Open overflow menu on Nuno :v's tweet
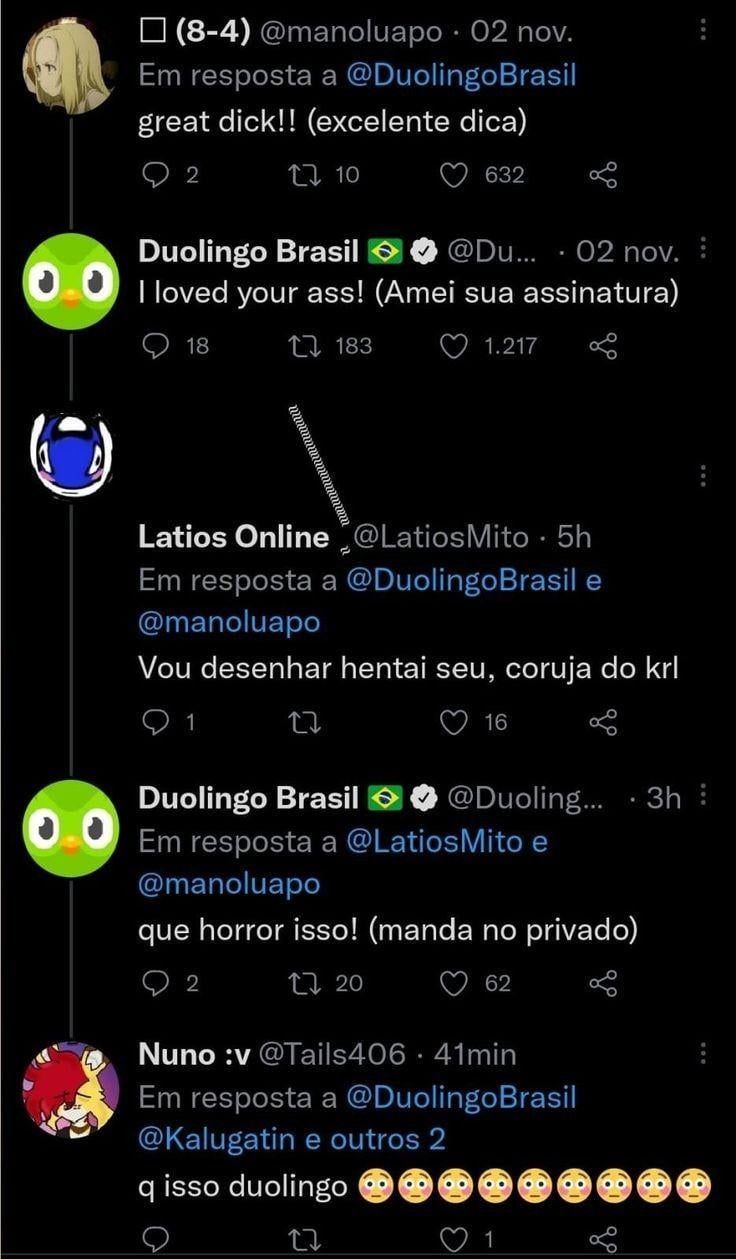736x1259 pixels. pyautogui.click(x=703, y=1053)
